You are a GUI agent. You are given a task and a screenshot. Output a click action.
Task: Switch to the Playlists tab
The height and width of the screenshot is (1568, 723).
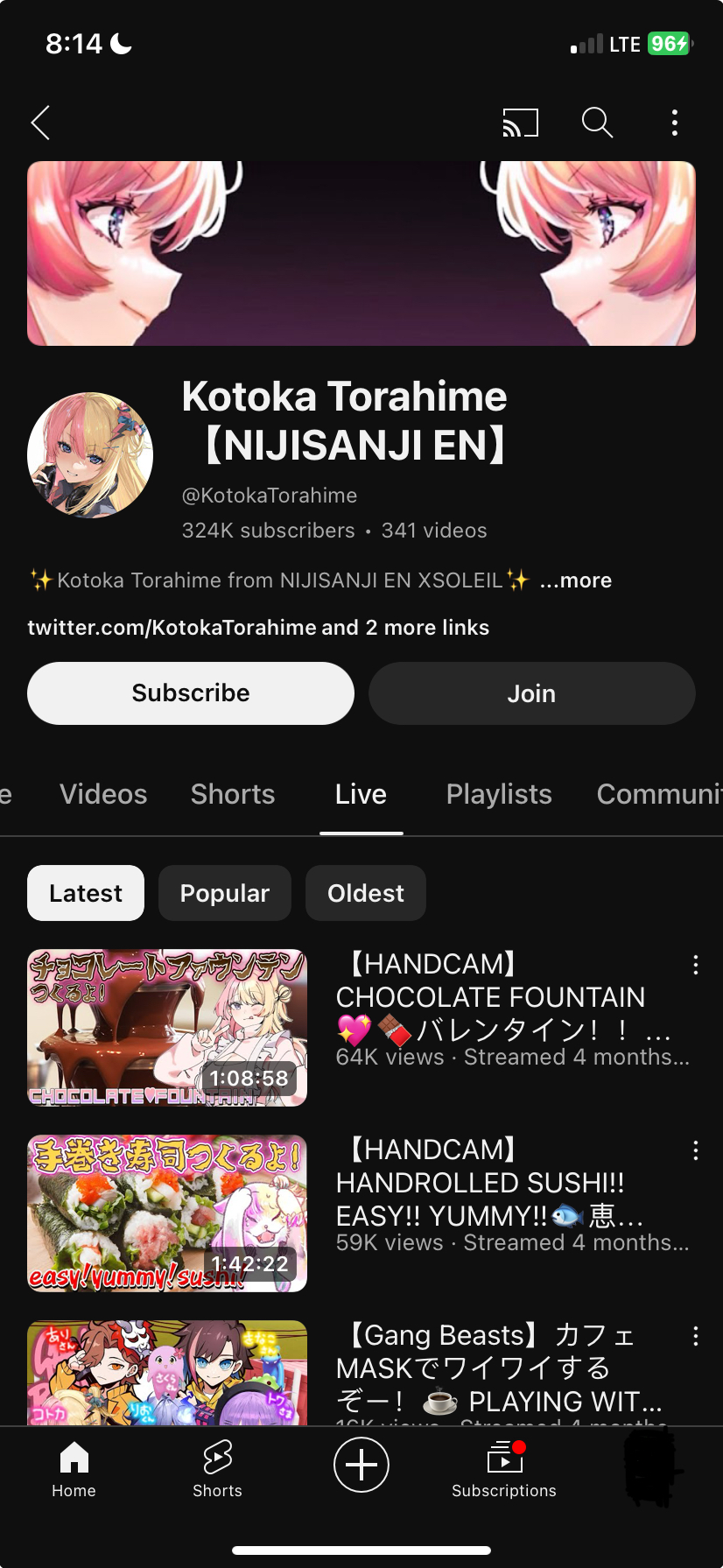[x=499, y=794]
